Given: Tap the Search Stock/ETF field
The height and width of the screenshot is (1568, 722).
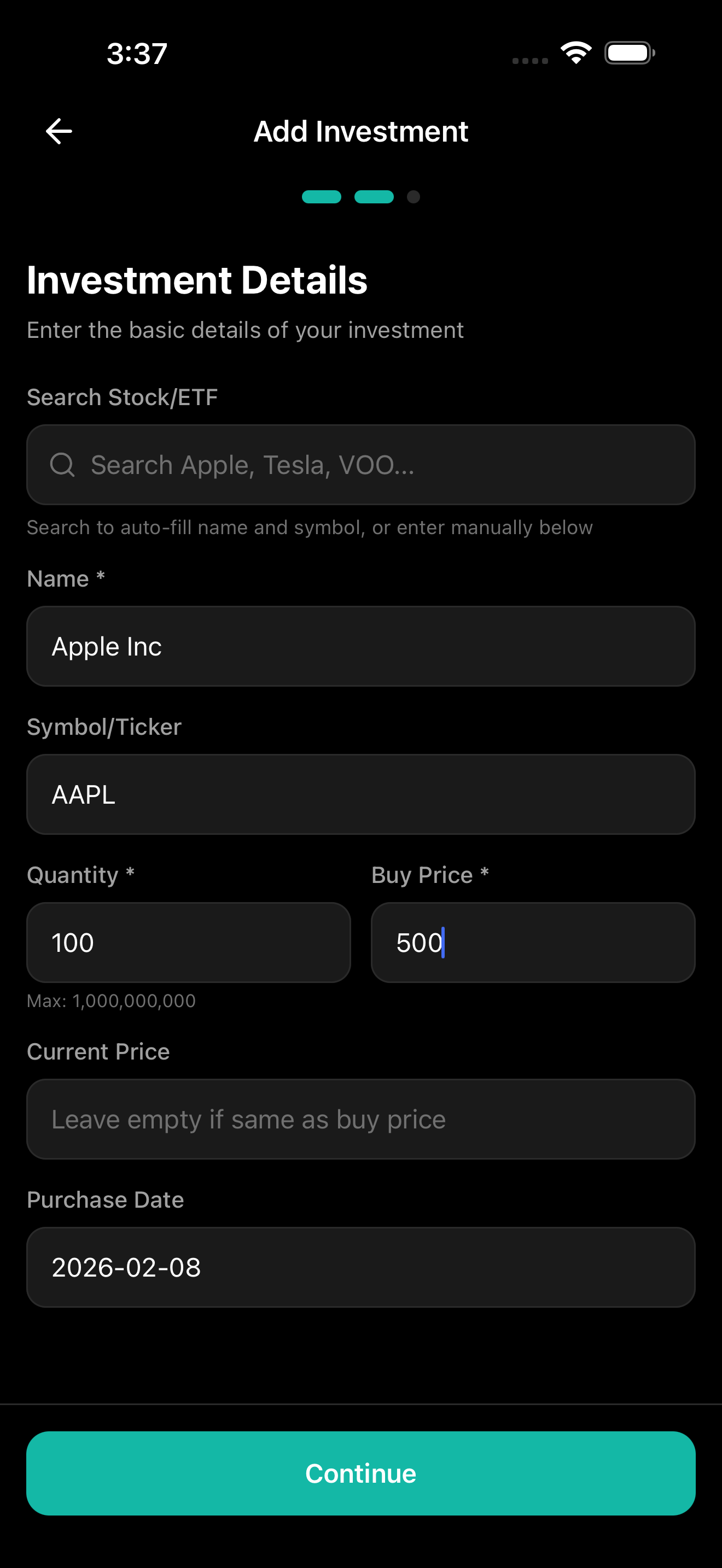Looking at the screenshot, I should (x=360, y=464).
